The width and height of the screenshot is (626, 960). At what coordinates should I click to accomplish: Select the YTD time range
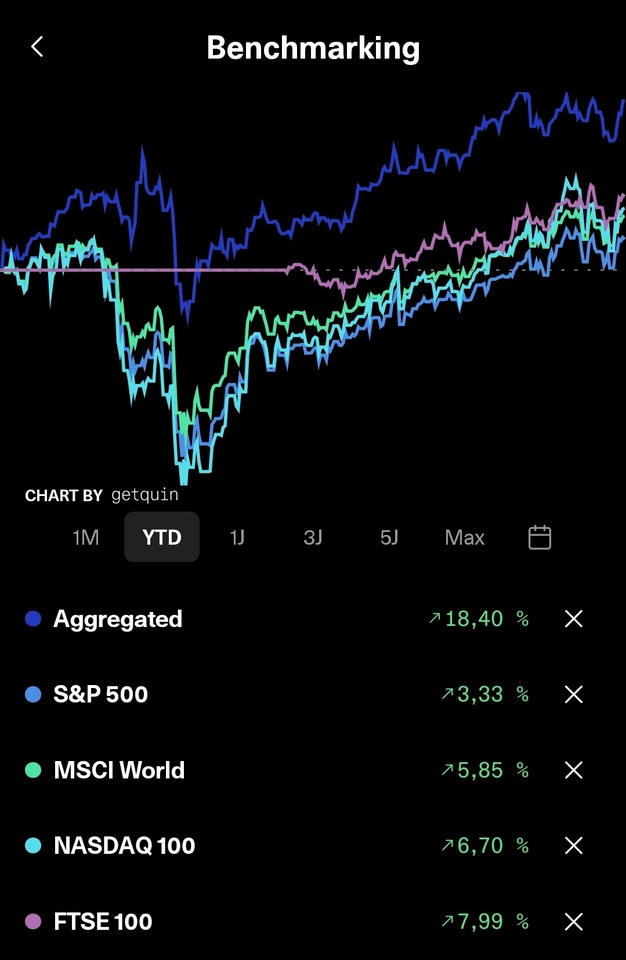[162, 538]
